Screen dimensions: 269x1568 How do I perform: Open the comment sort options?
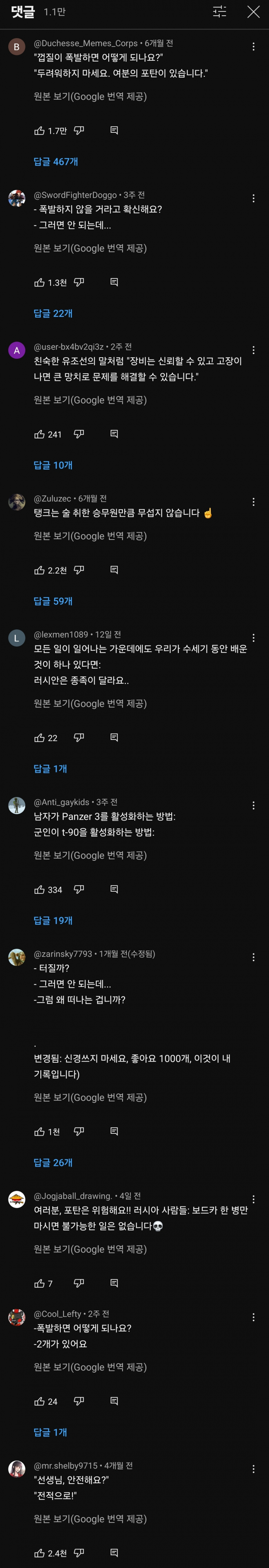[219, 12]
